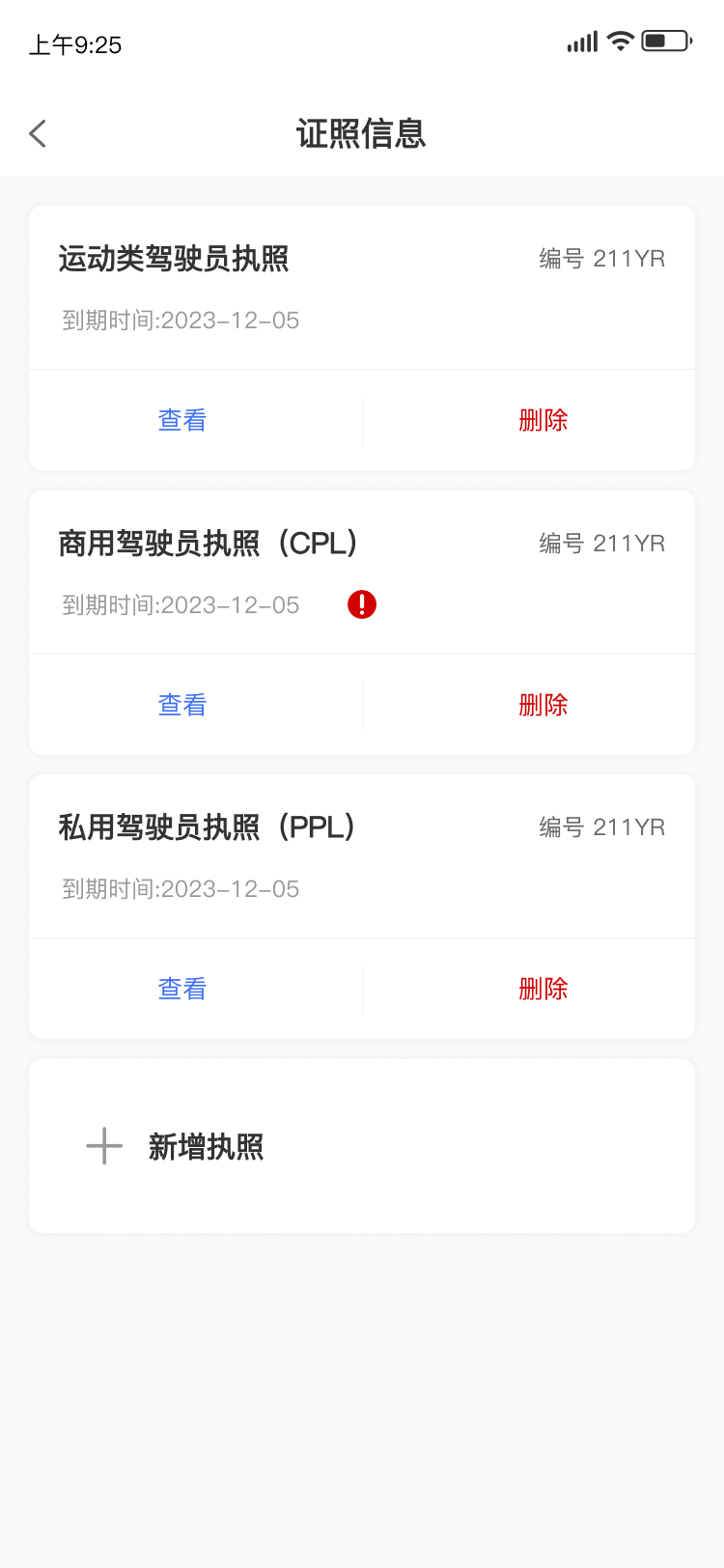Tap 删除 on the CPL license card

[x=543, y=705]
